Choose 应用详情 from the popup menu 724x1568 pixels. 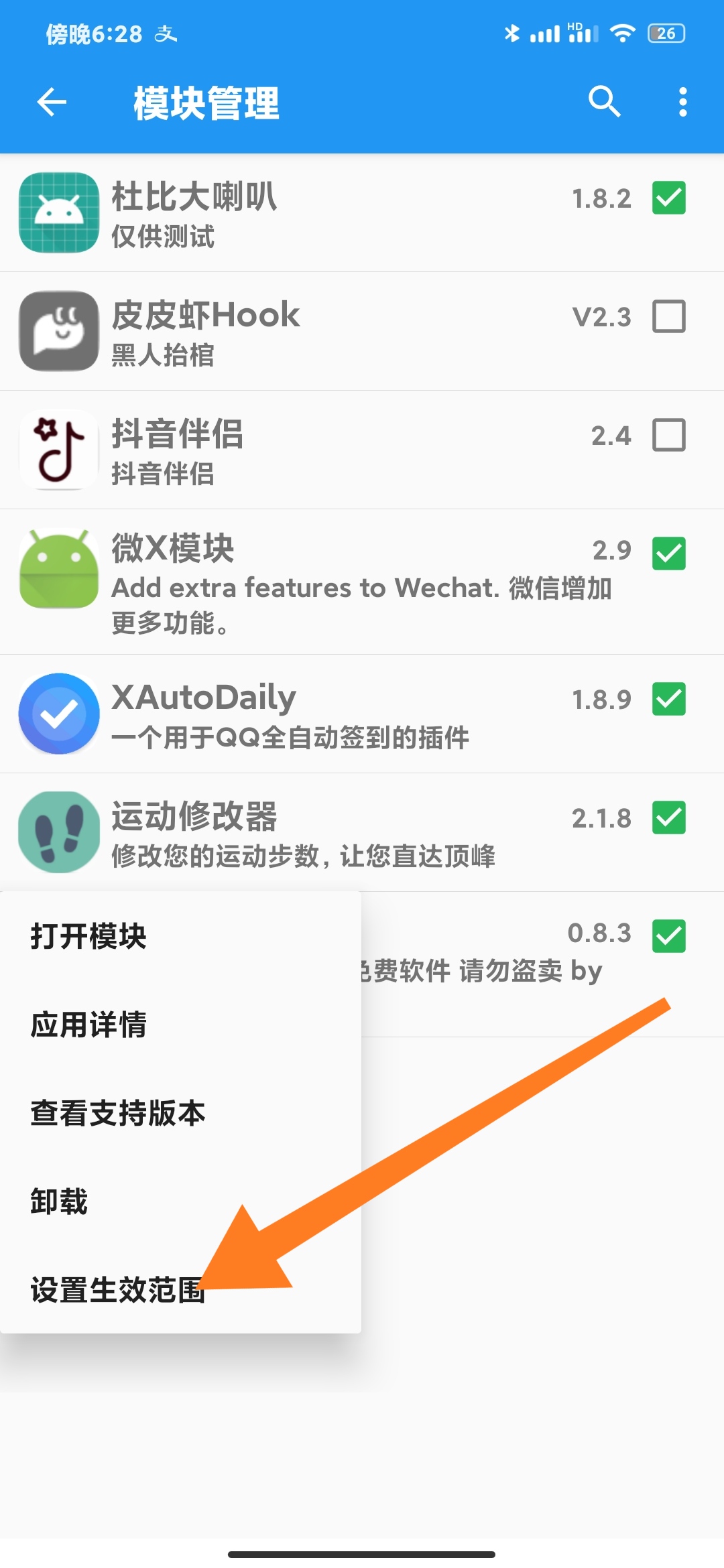click(x=88, y=1025)
